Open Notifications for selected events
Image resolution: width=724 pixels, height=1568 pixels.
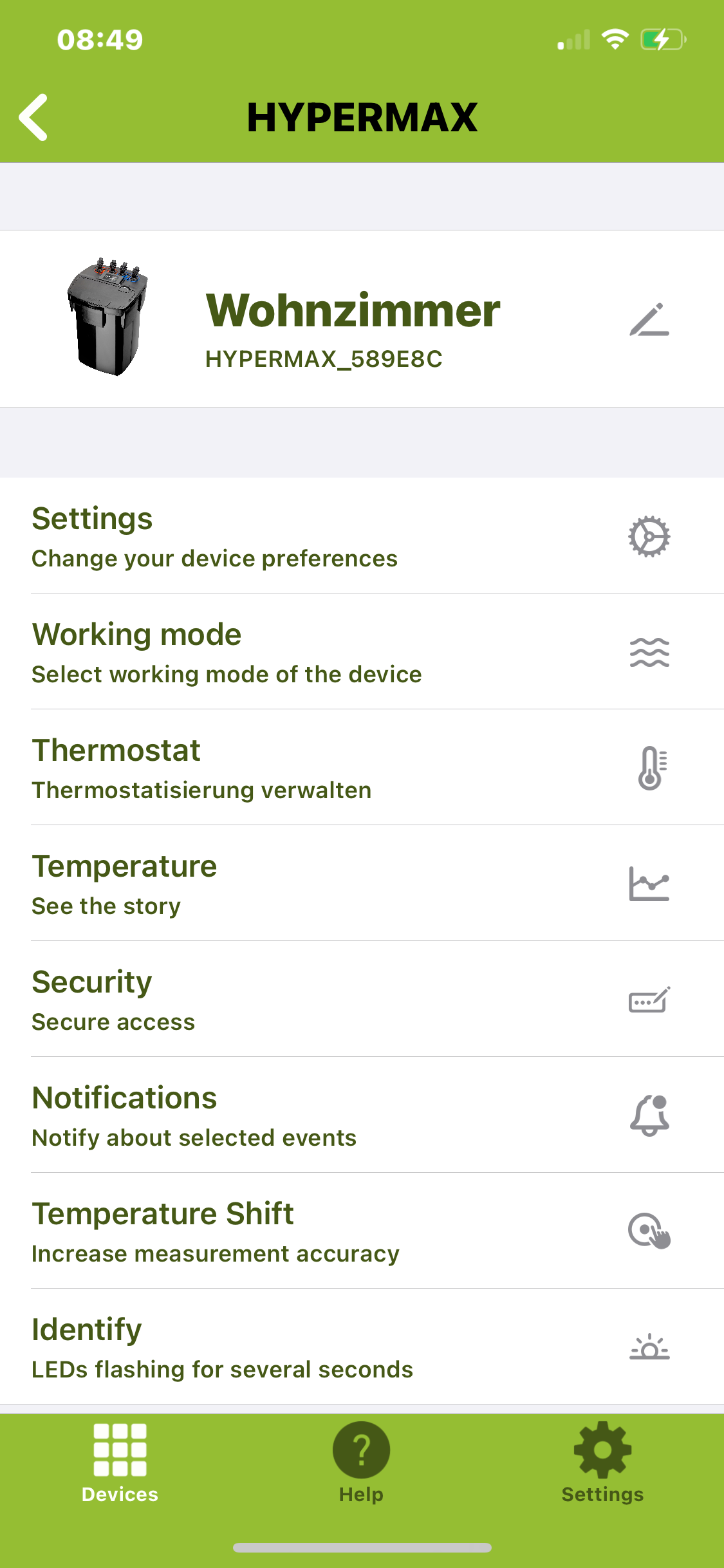362,1115
